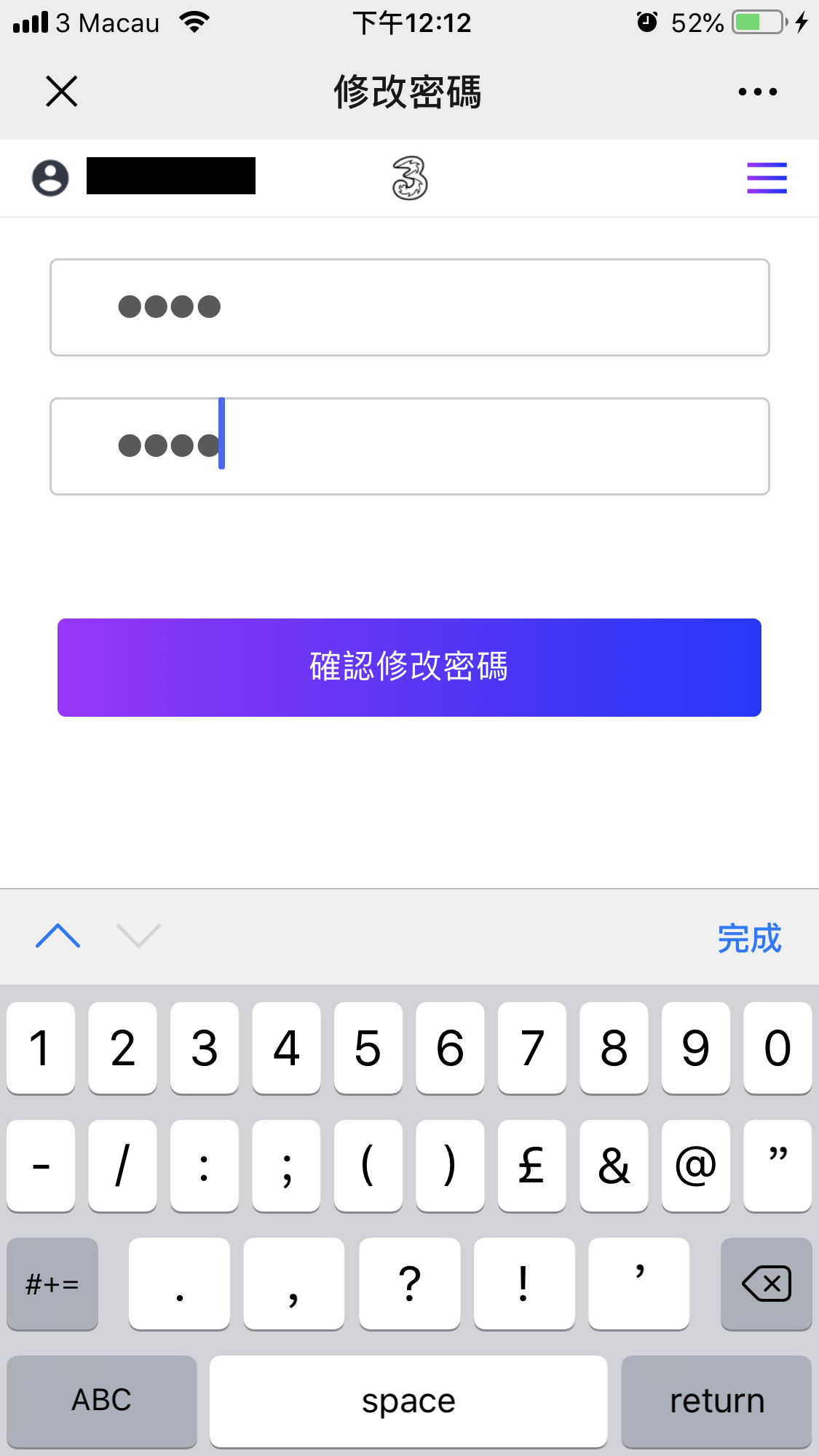Type digit 5 on the keyboard

tap(368, 1048)
